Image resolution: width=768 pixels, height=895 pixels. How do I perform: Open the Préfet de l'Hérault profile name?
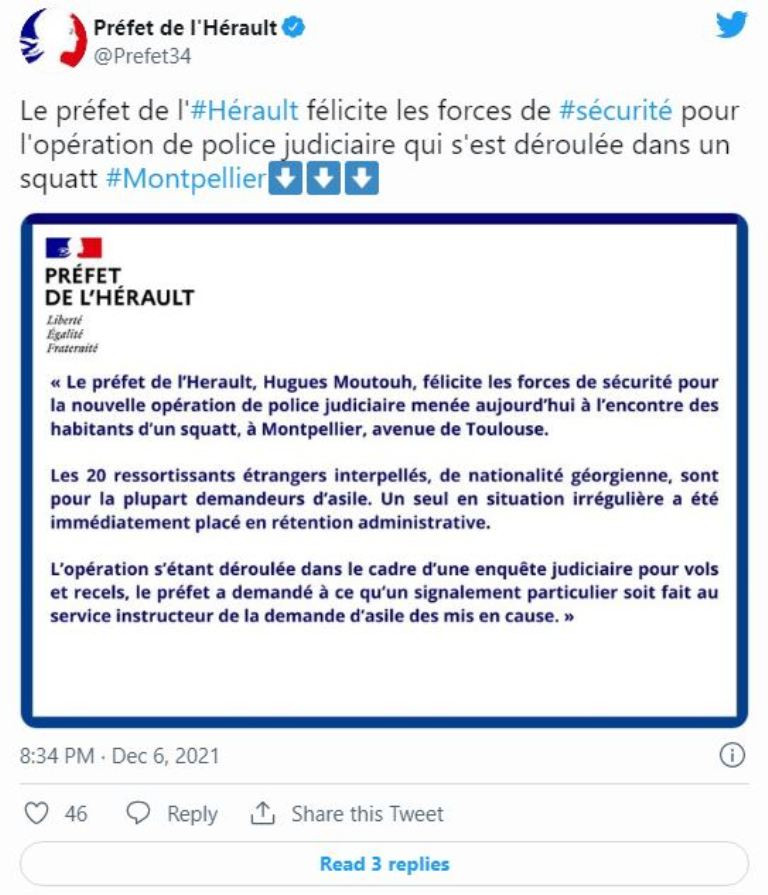pyautogui.click(x=184, y=28)
